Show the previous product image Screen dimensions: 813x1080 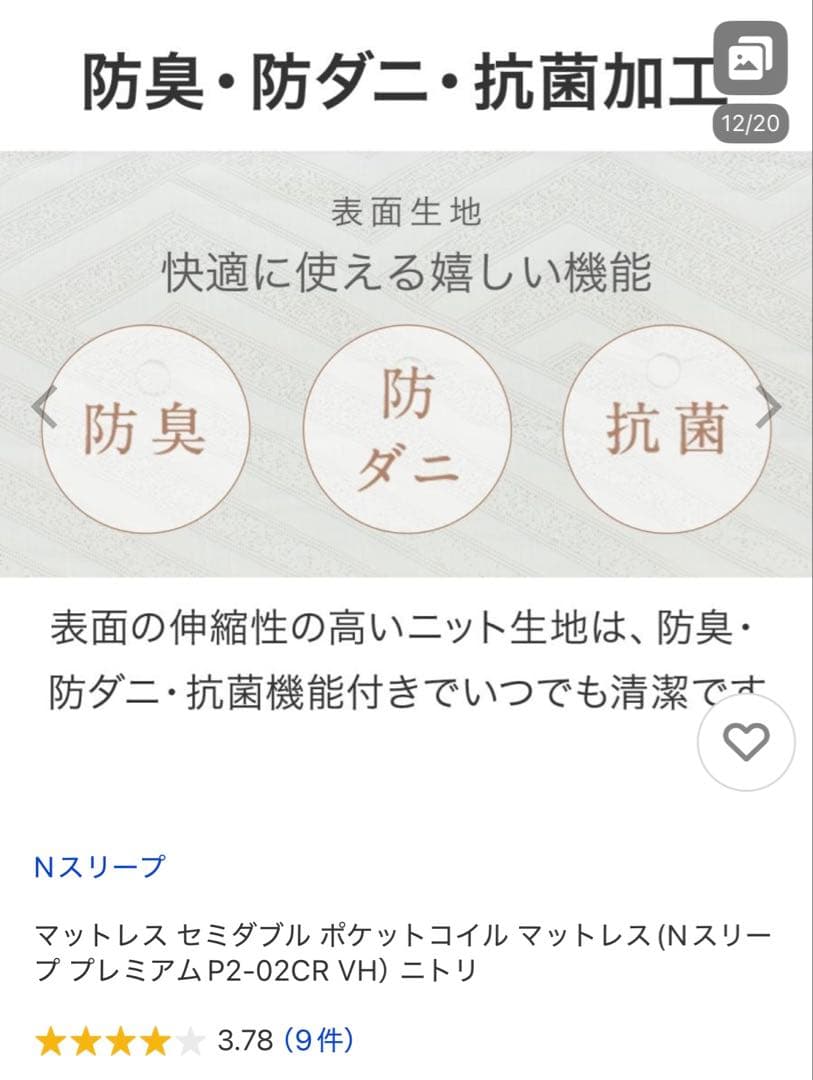pyautogui.click(x=44, y=407)
